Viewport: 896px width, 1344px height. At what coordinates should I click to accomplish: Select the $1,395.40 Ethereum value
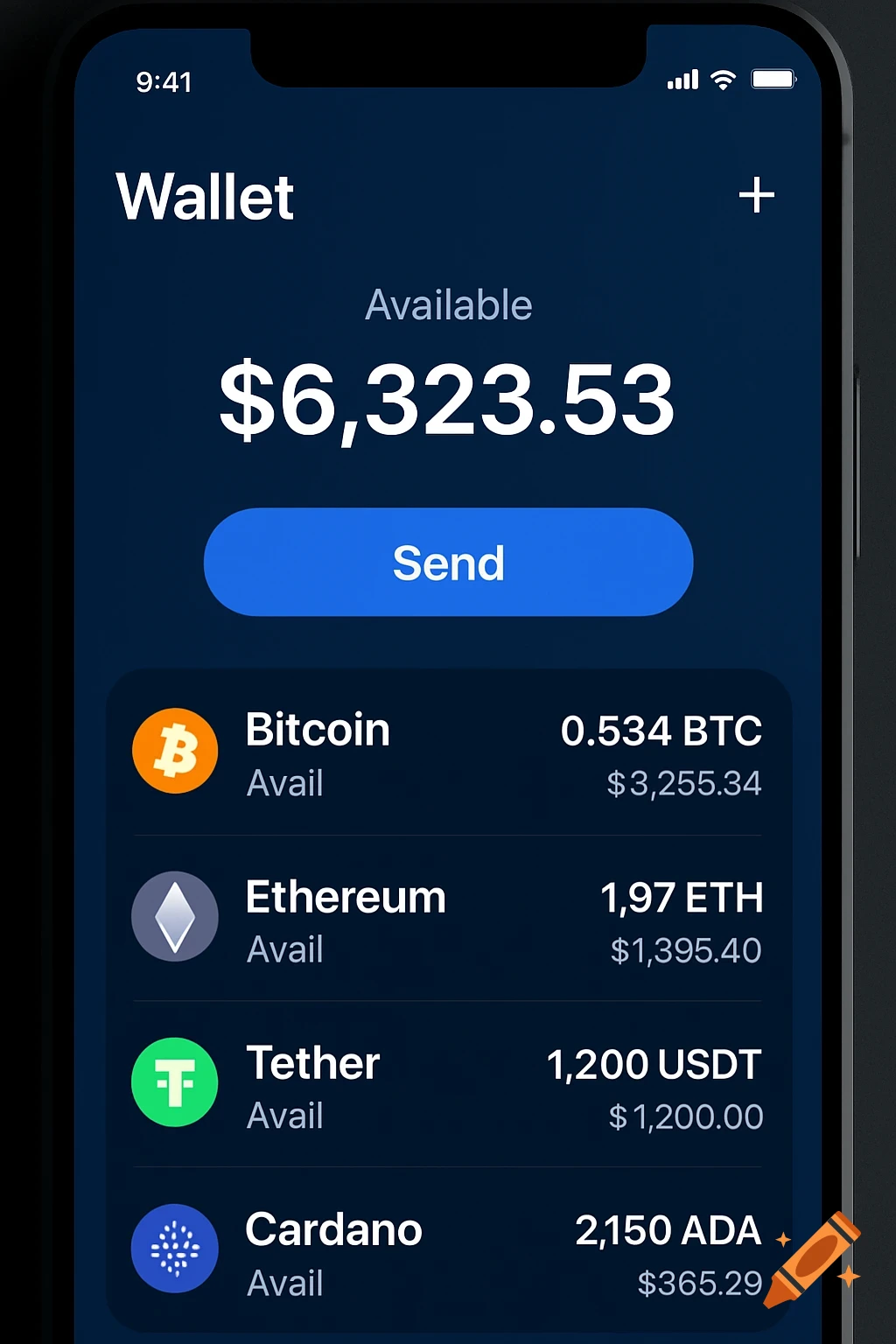click(685, 950)
